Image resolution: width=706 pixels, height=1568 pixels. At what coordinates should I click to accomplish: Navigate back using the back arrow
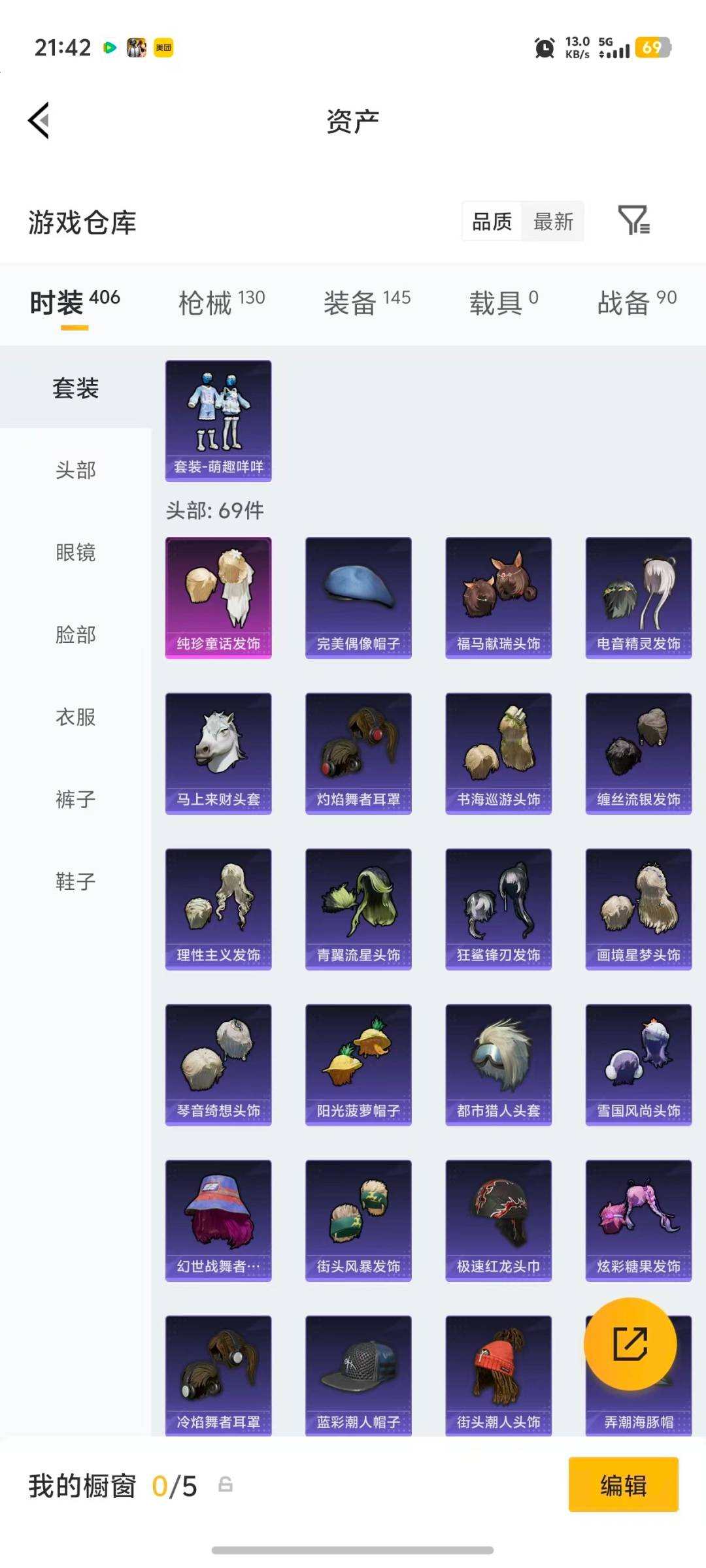click(37, 121)
